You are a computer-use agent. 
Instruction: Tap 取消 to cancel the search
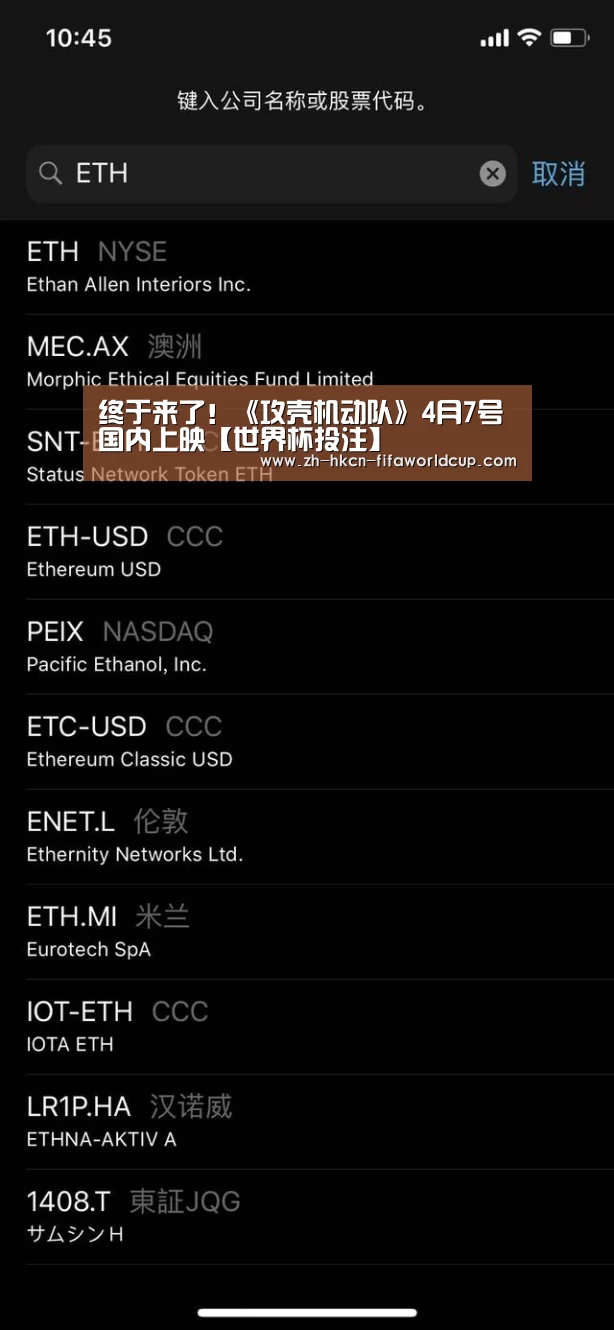pyautogui.click(x=558, y=174)
